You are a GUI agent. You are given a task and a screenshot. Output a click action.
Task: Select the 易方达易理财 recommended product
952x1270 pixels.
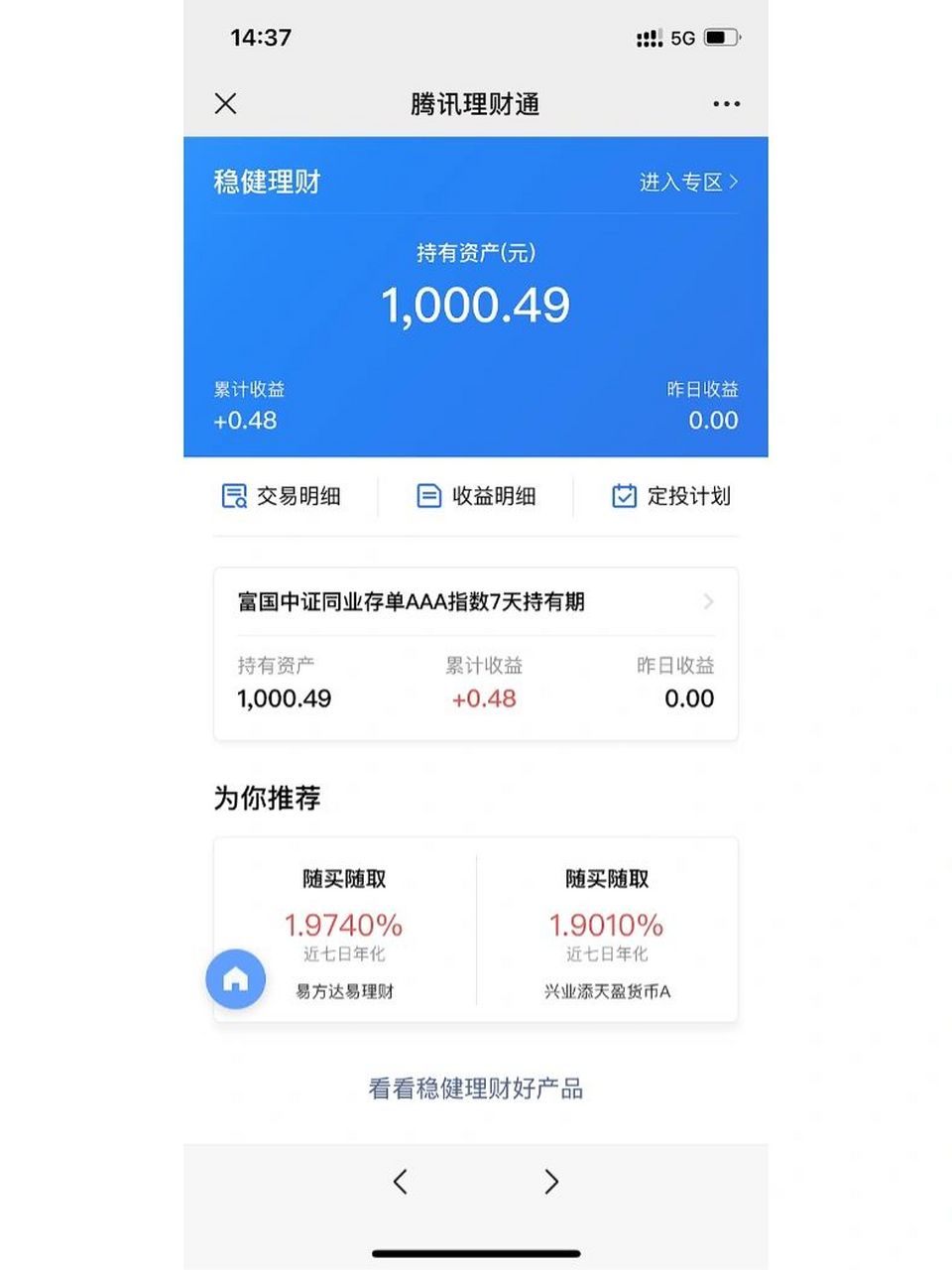345,991
